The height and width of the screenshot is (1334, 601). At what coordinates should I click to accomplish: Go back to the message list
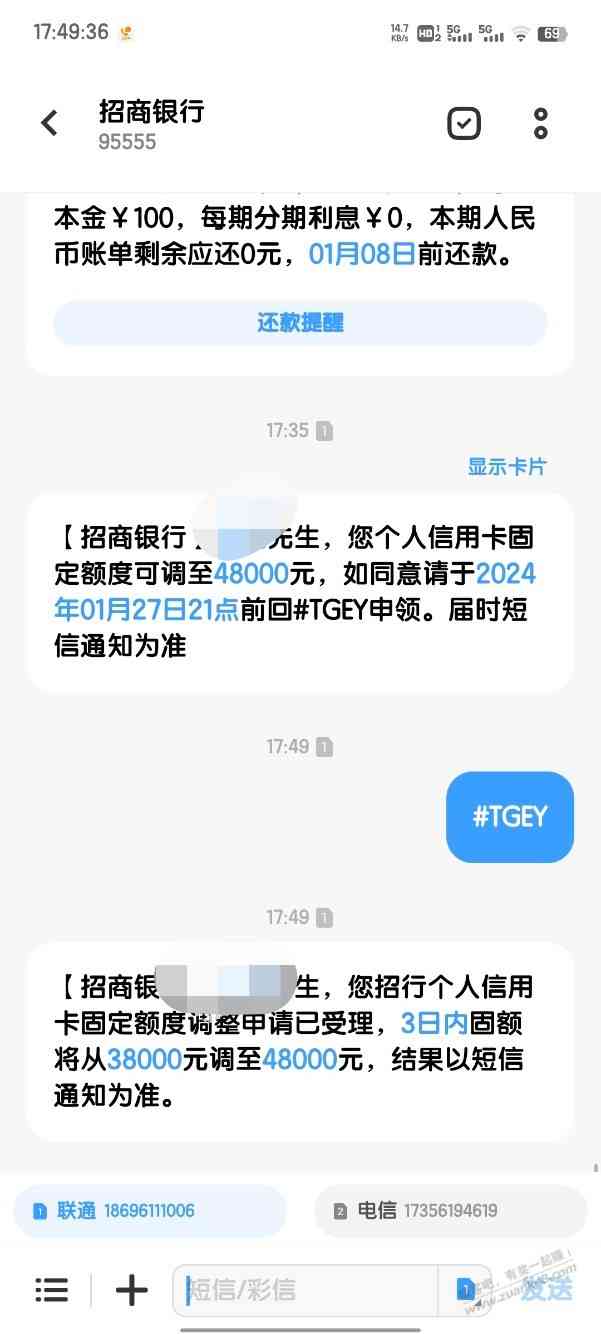(x=49, y=123)
